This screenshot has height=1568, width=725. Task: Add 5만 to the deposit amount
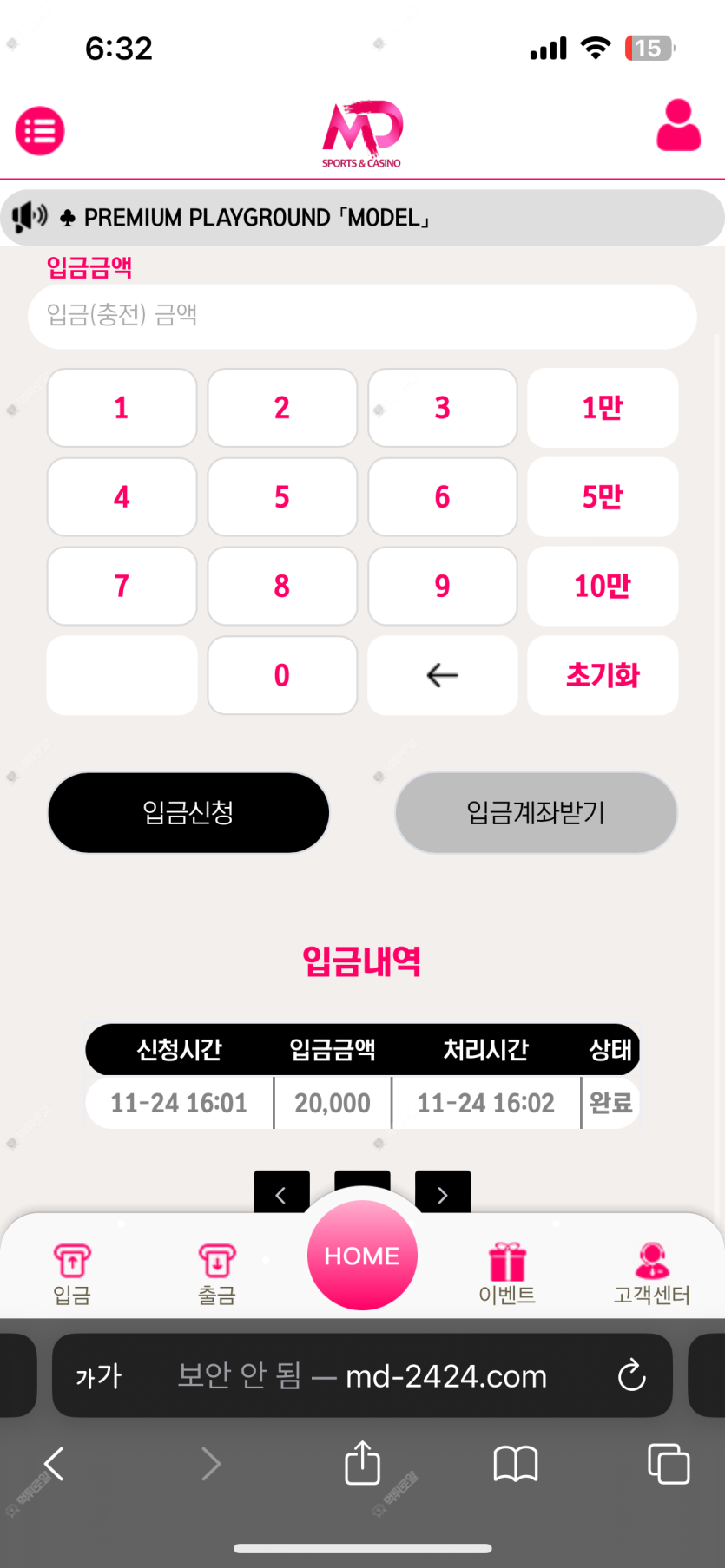coord(603,497)
